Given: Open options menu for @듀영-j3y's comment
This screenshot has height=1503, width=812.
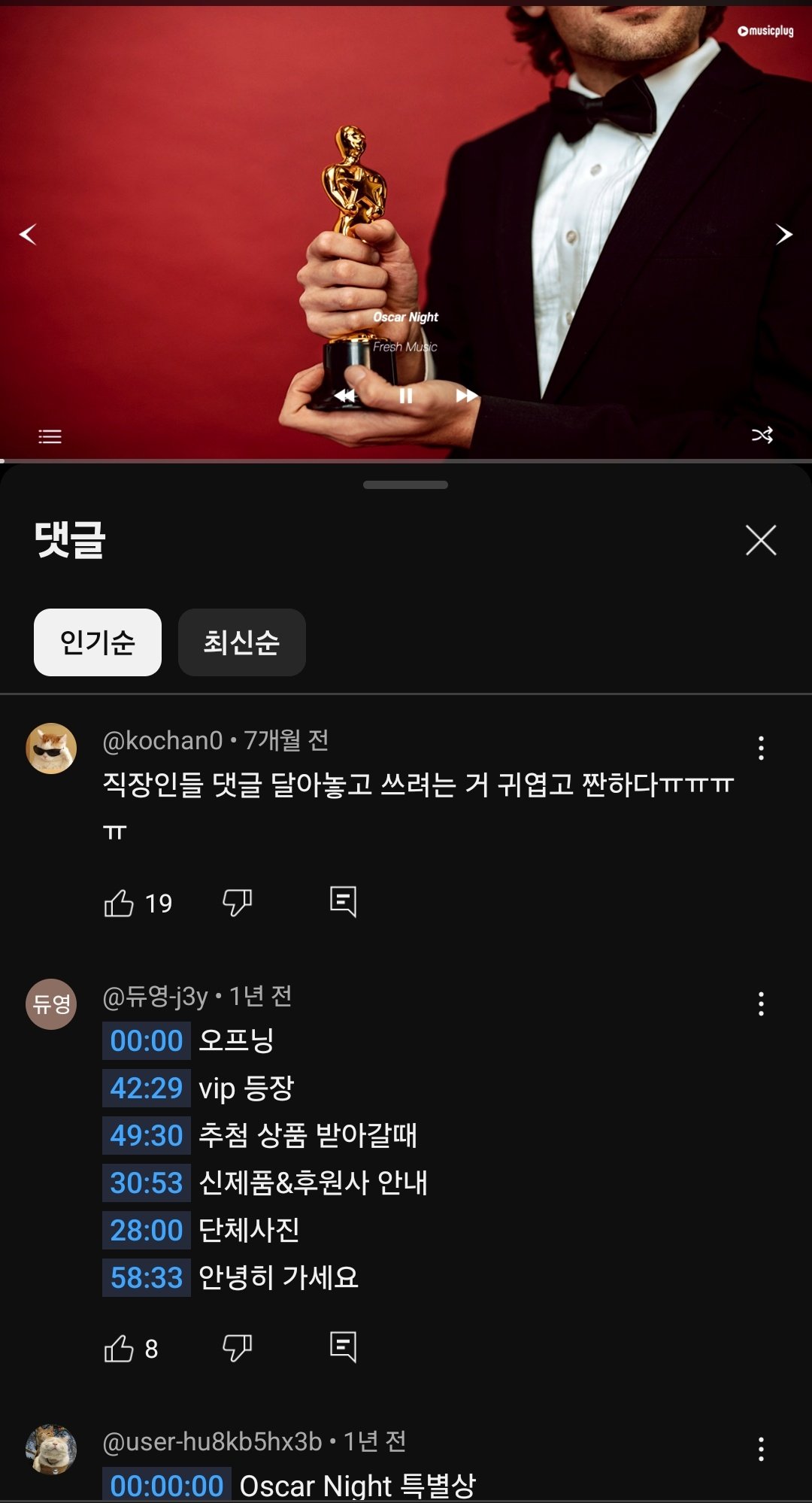Looking at the screenshot, I should coord(763,1004).
